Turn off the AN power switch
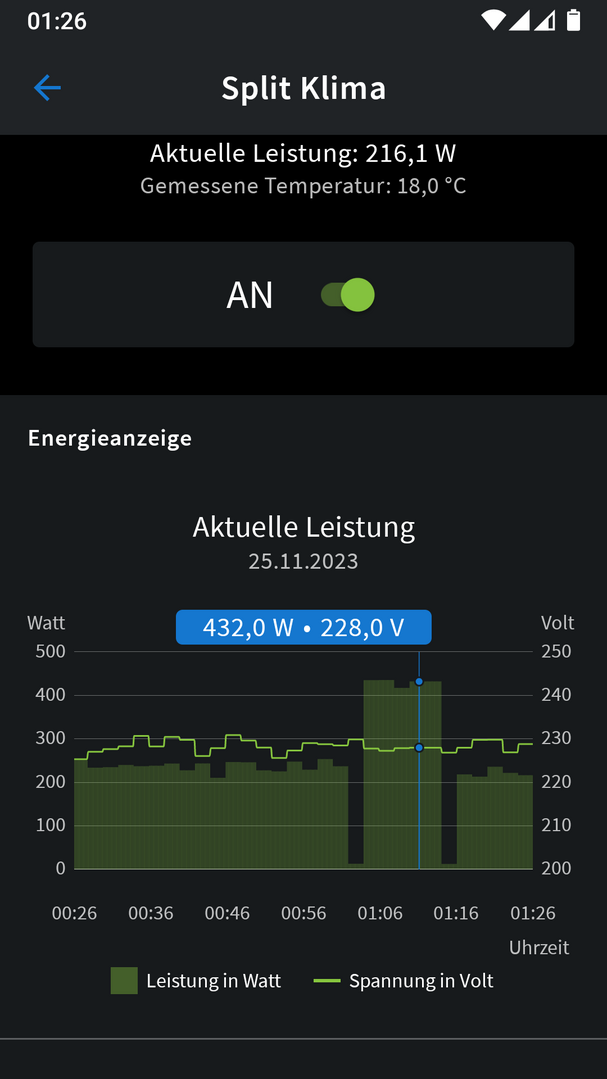This screenshot has height=1079, width=607. click(348, 295)
